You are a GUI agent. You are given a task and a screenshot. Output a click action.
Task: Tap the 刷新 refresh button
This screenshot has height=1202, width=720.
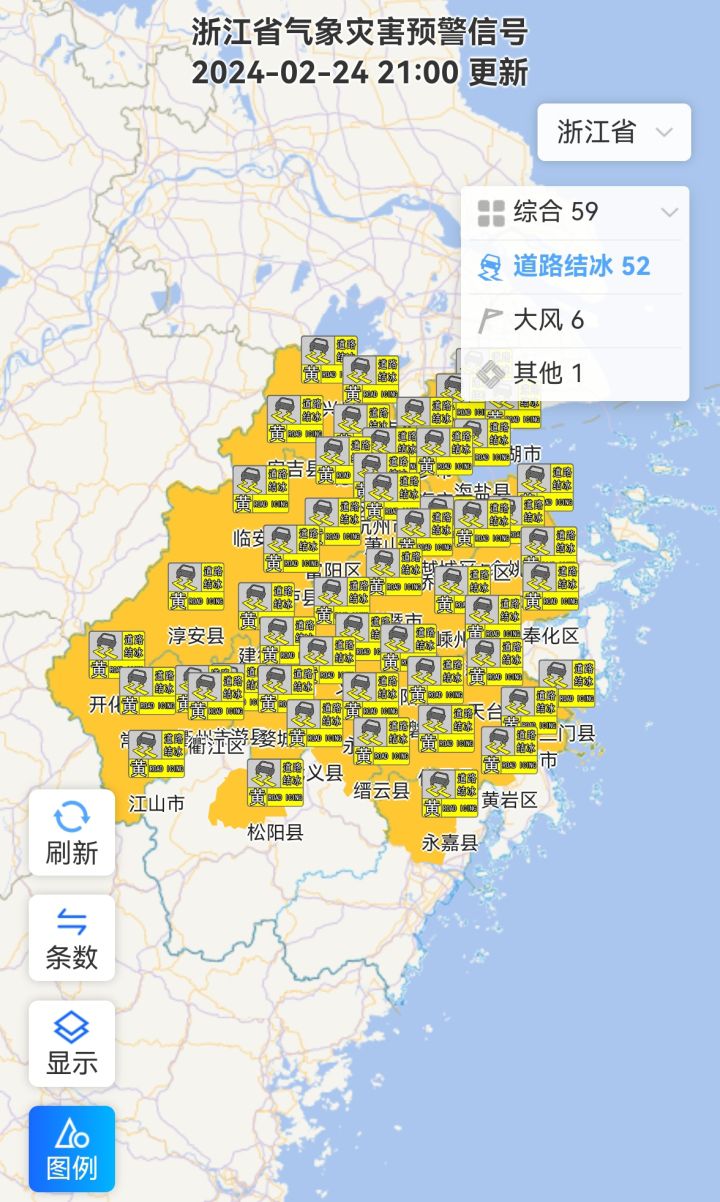coord(72,832)
